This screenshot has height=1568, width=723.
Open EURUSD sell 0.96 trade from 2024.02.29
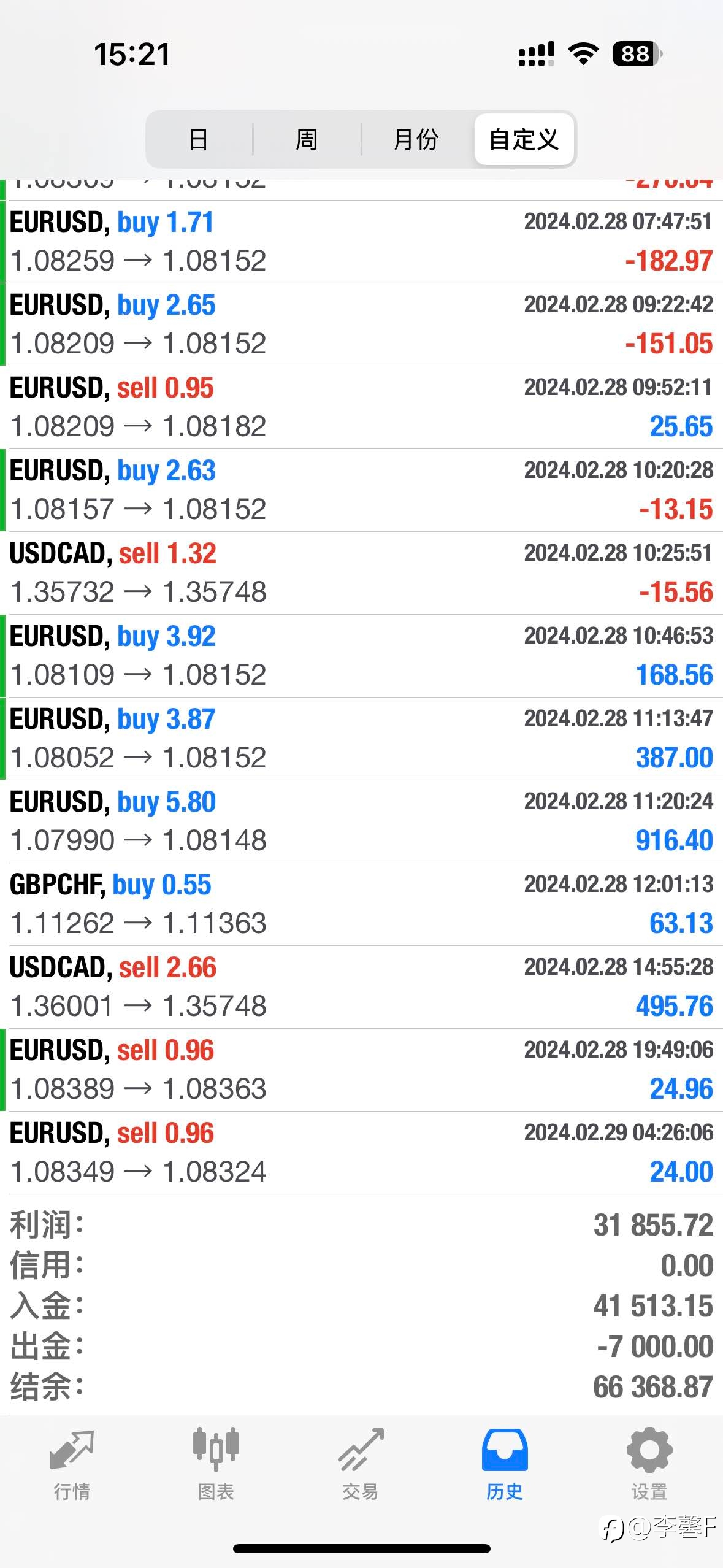(361, 1153)
